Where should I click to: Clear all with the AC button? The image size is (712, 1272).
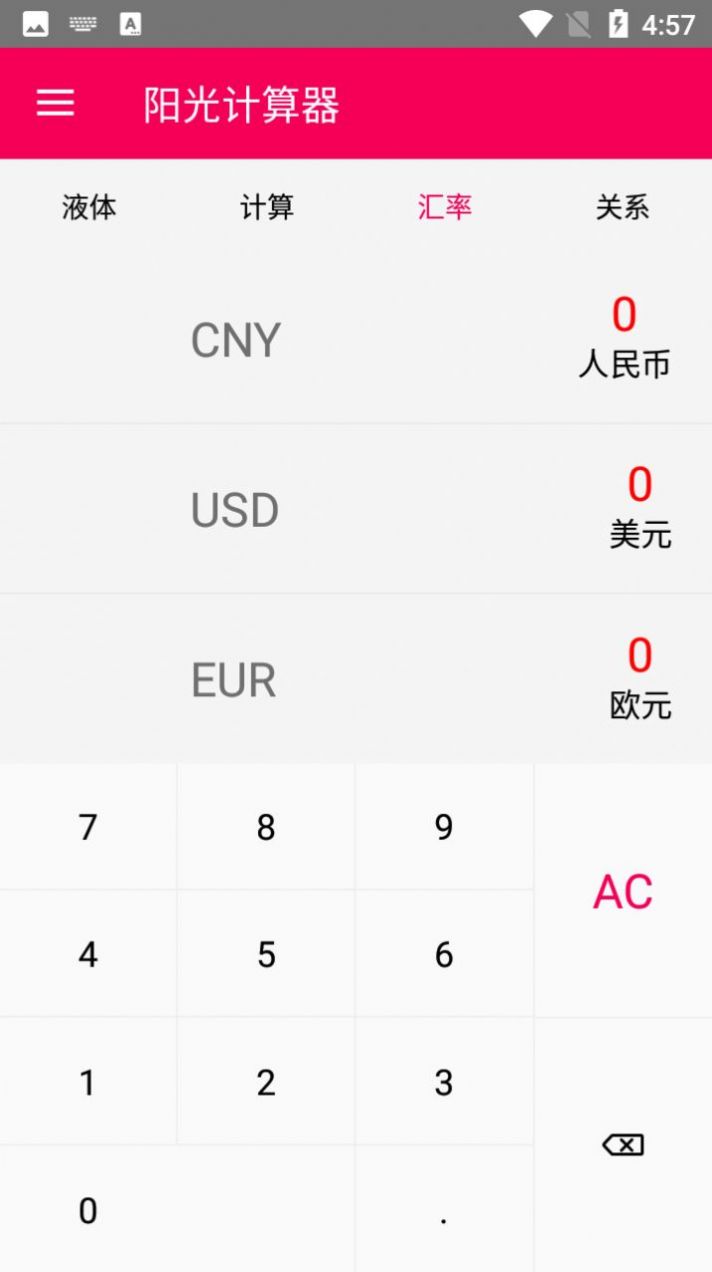pyautogui.click(x=623, y=891)
